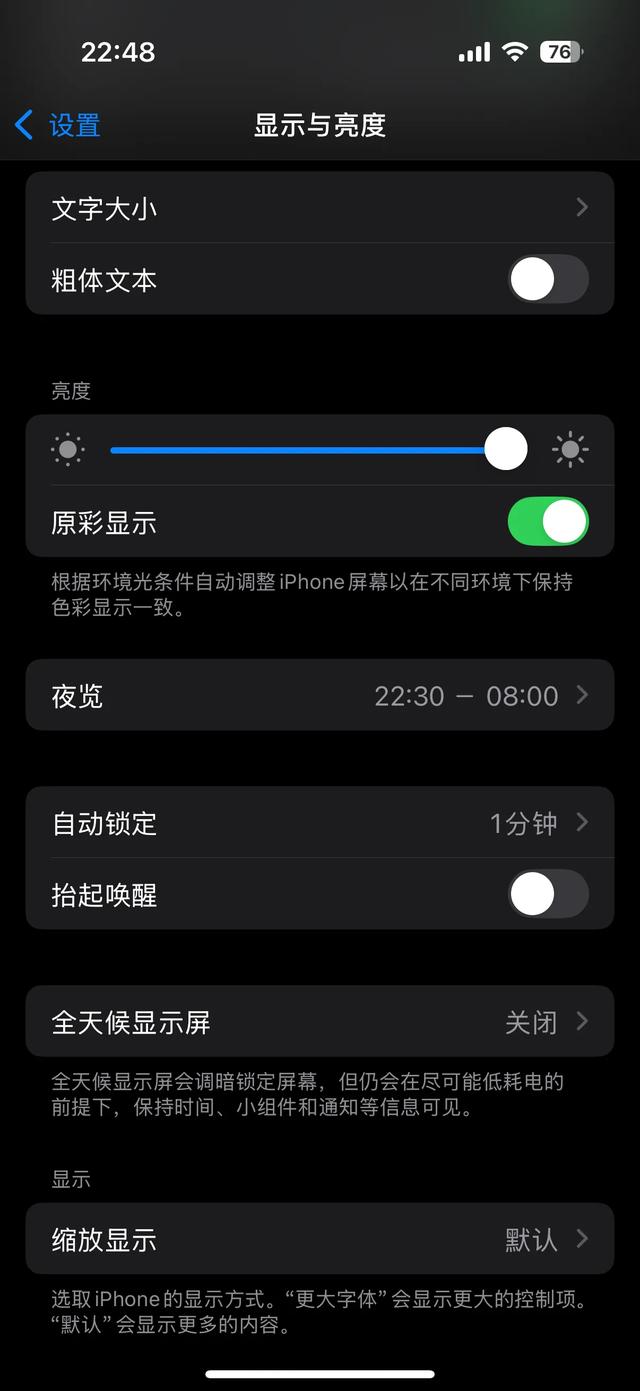Open 缩放显示 options
Viewport: 640px width, 1391px height.
320,1239
